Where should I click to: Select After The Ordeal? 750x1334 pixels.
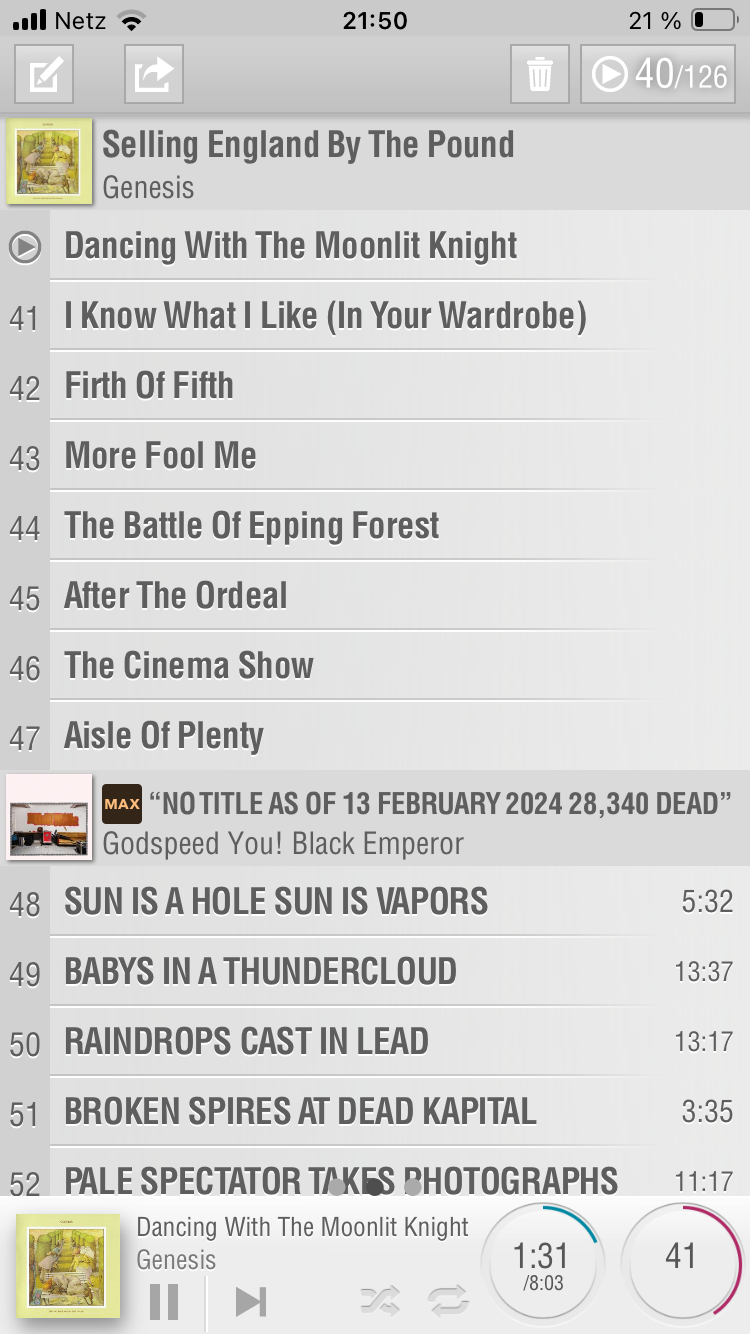[375, 596]
